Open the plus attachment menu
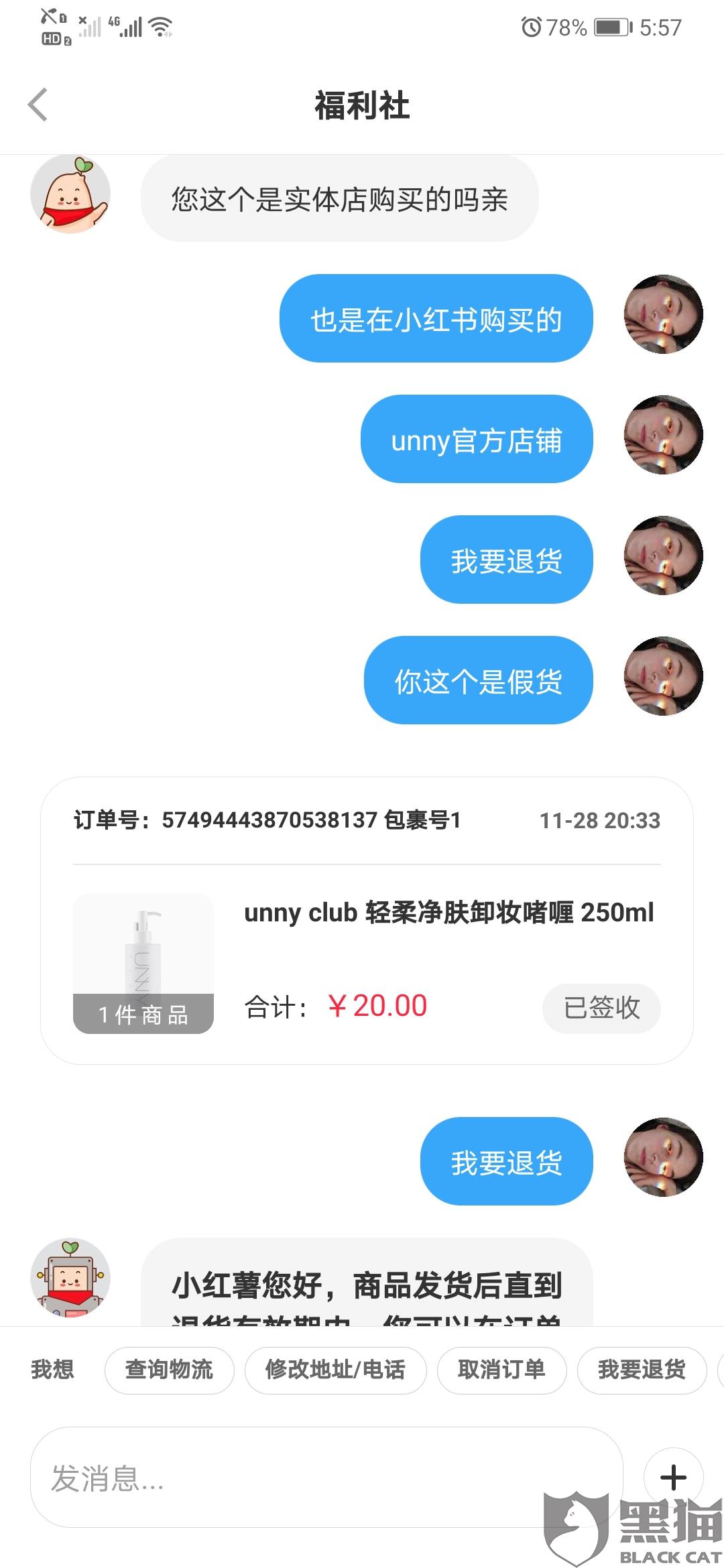The image size is (724, 1568). pos(673,1478)
